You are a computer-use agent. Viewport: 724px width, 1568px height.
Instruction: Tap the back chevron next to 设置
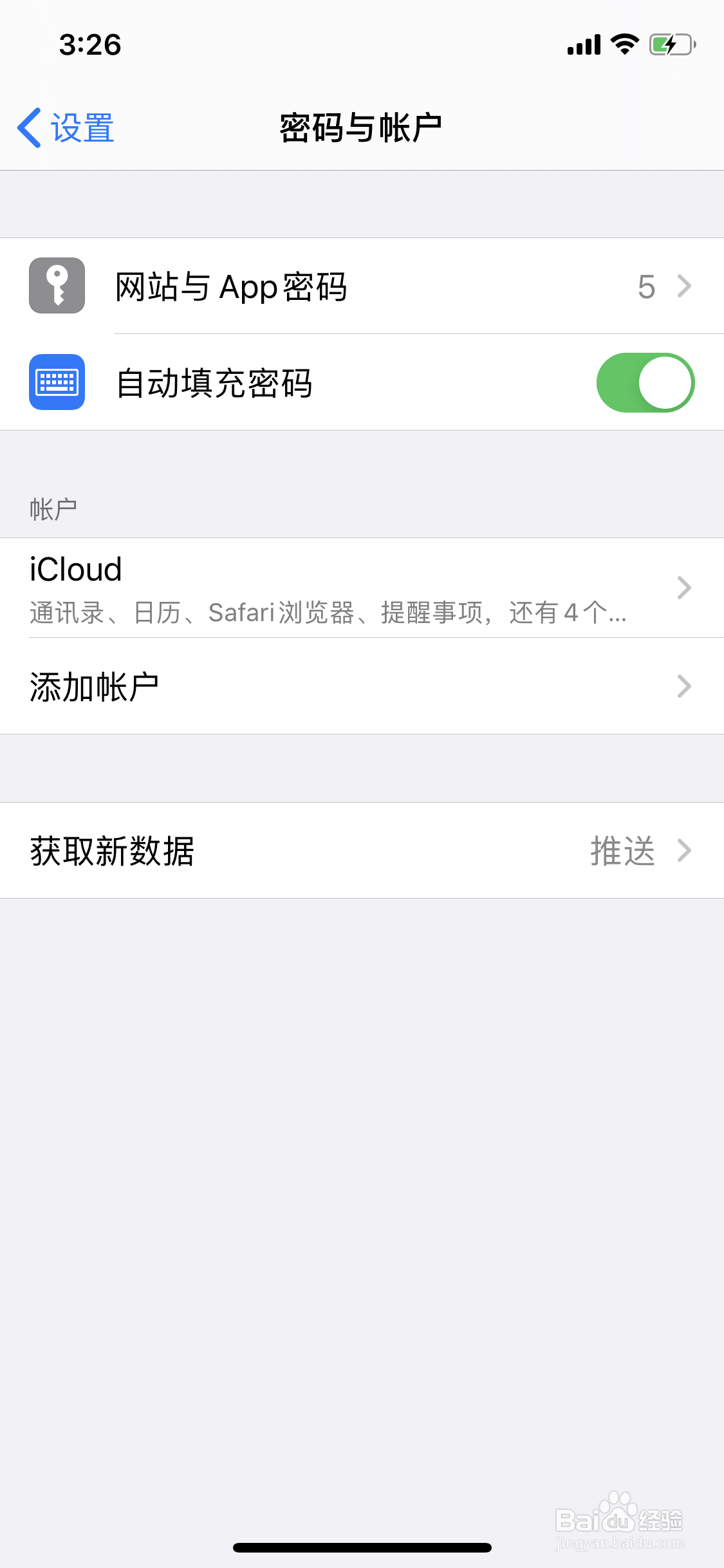[28, 127]
